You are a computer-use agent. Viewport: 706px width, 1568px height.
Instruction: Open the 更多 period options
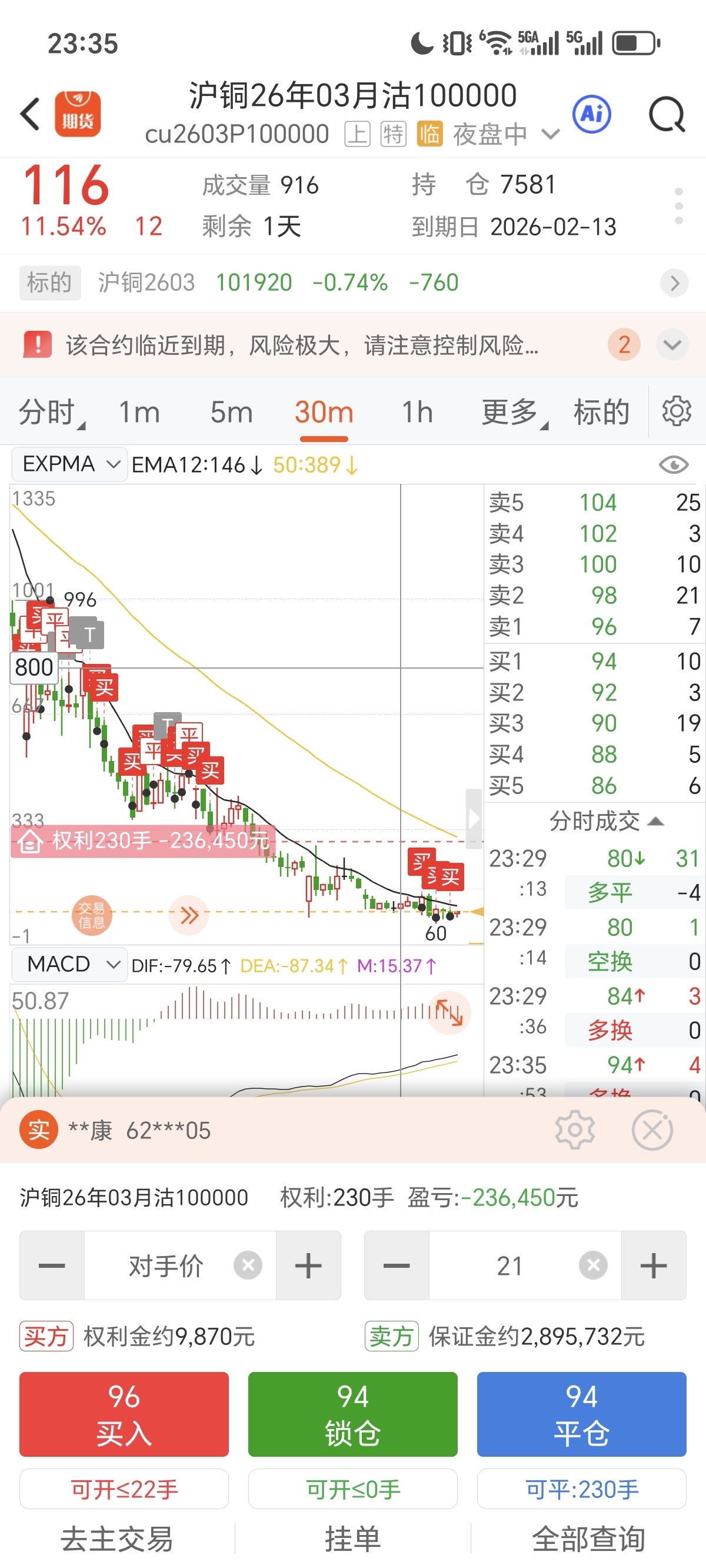pos(512,412)
